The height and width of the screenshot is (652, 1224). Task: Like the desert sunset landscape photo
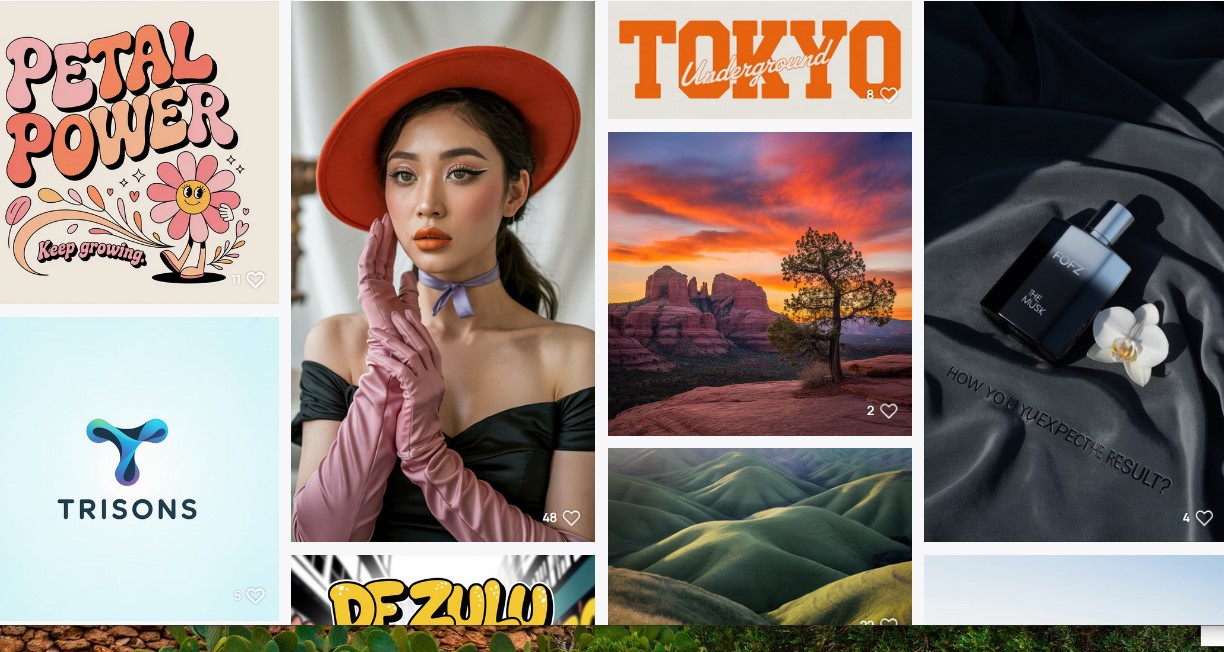coord(888,411)
